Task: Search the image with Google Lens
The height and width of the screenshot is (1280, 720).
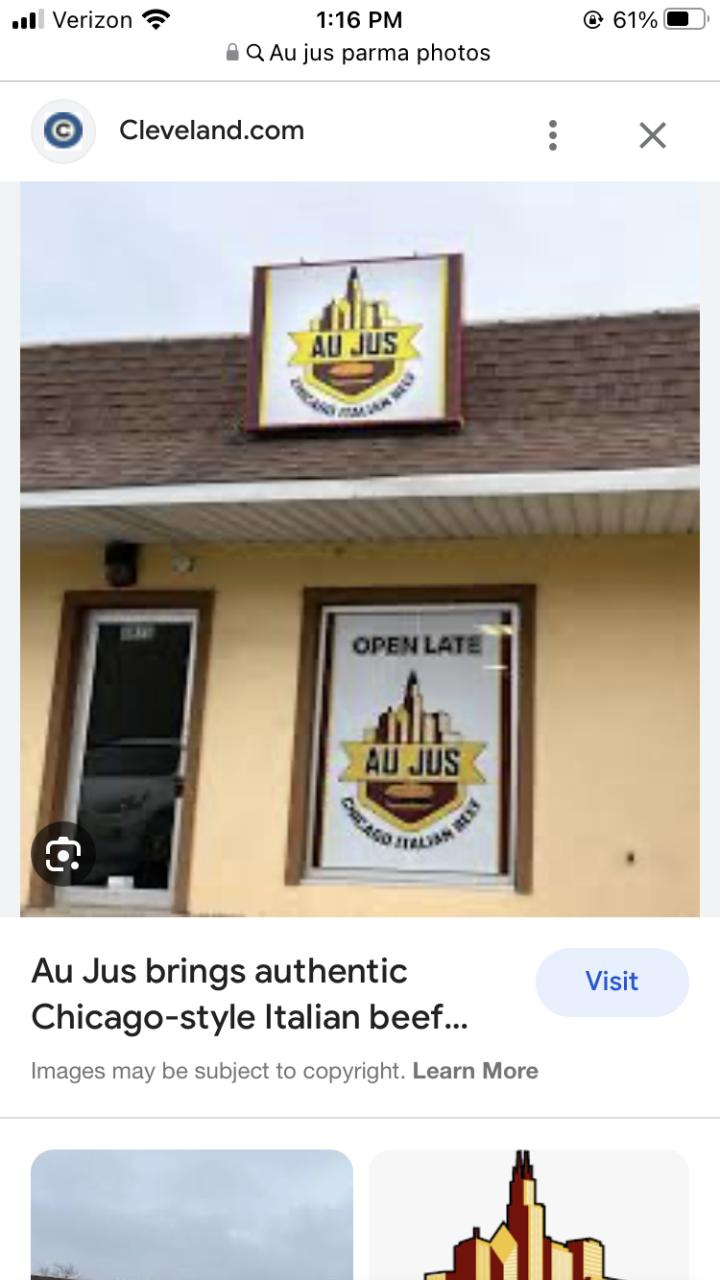Action: point(63,854)
